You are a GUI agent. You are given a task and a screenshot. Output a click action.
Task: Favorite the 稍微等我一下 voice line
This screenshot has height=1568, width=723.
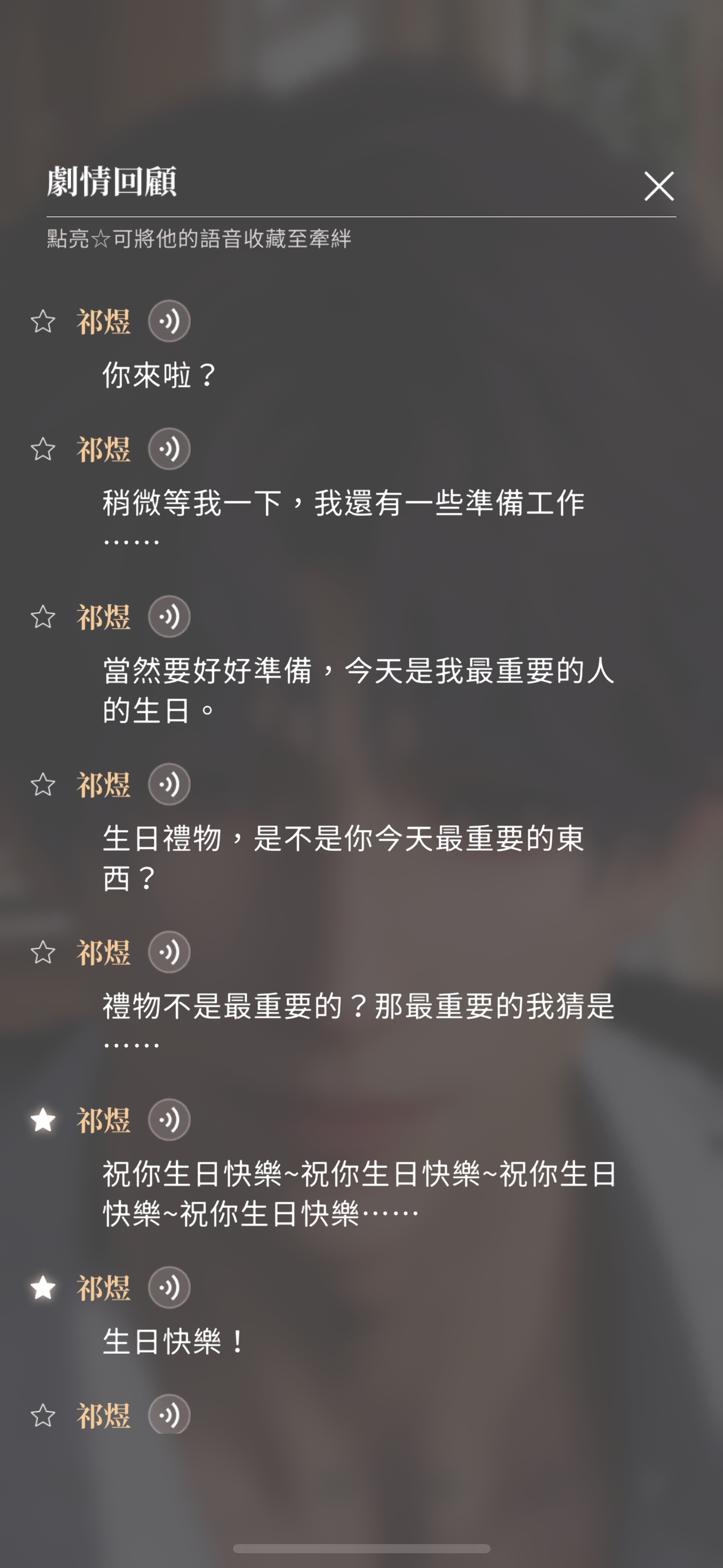tap(43, 450)
